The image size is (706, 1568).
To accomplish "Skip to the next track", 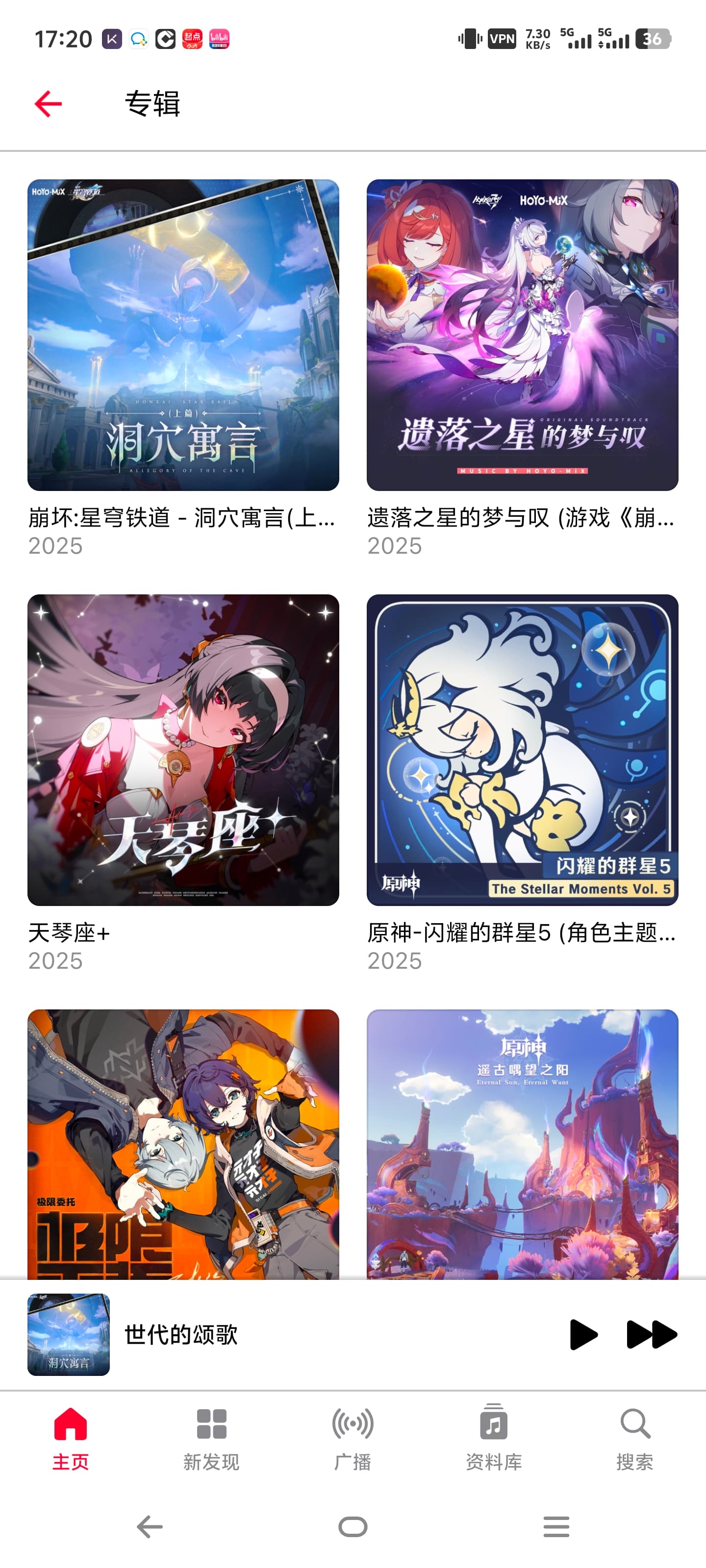I will tap(651, 1334).
